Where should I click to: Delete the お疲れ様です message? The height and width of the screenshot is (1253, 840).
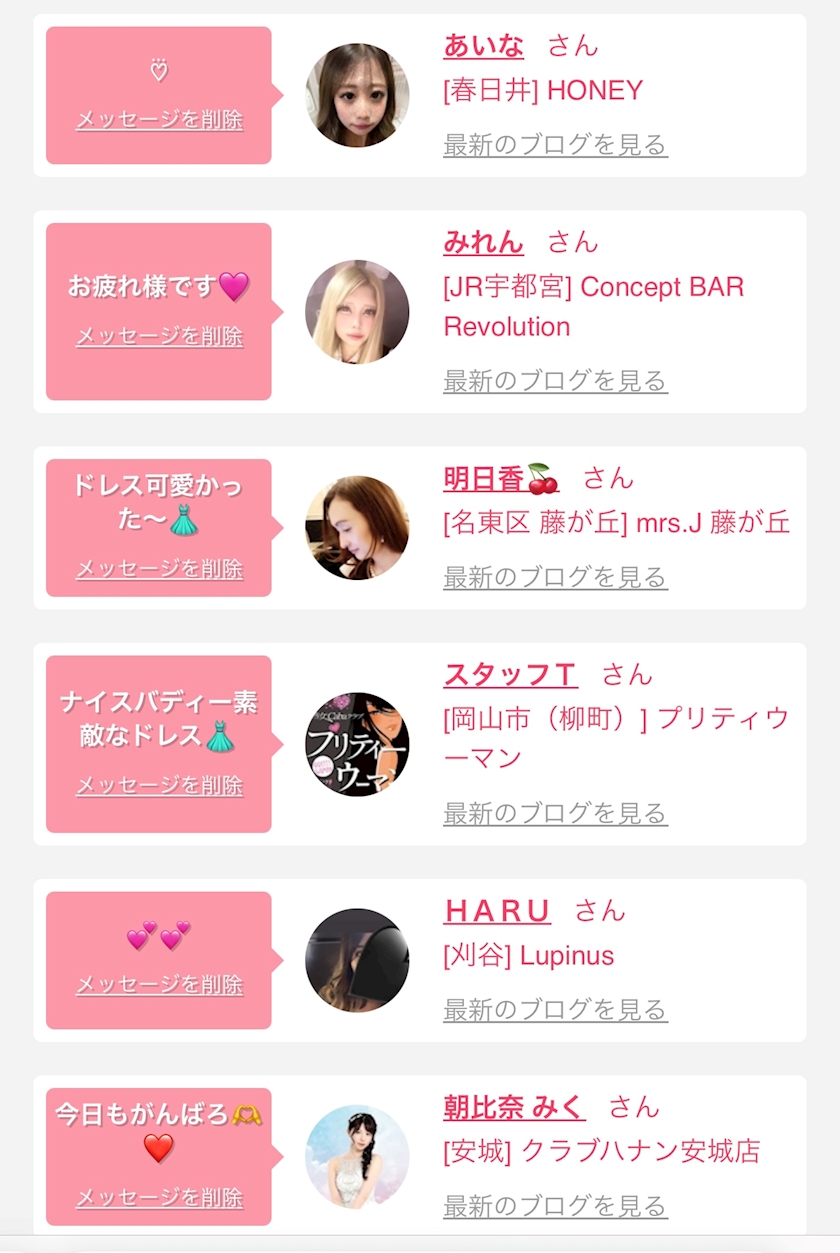pyautogui.click(x=159, y=336)
